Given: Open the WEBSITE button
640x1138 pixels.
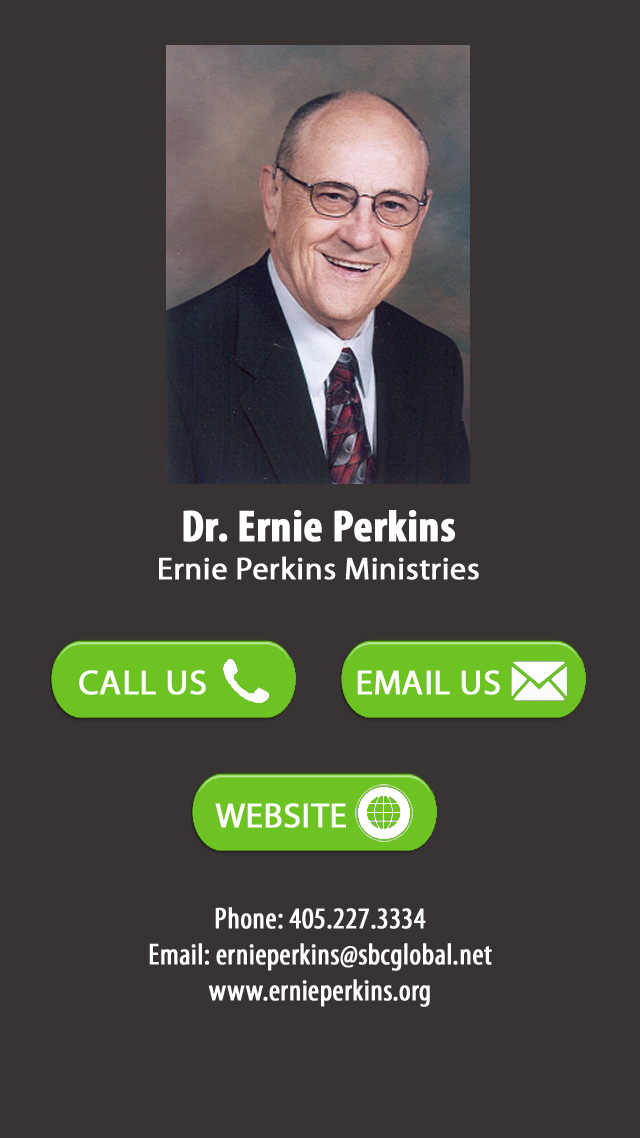Looking at the screenshot, I should coord(314,812).
